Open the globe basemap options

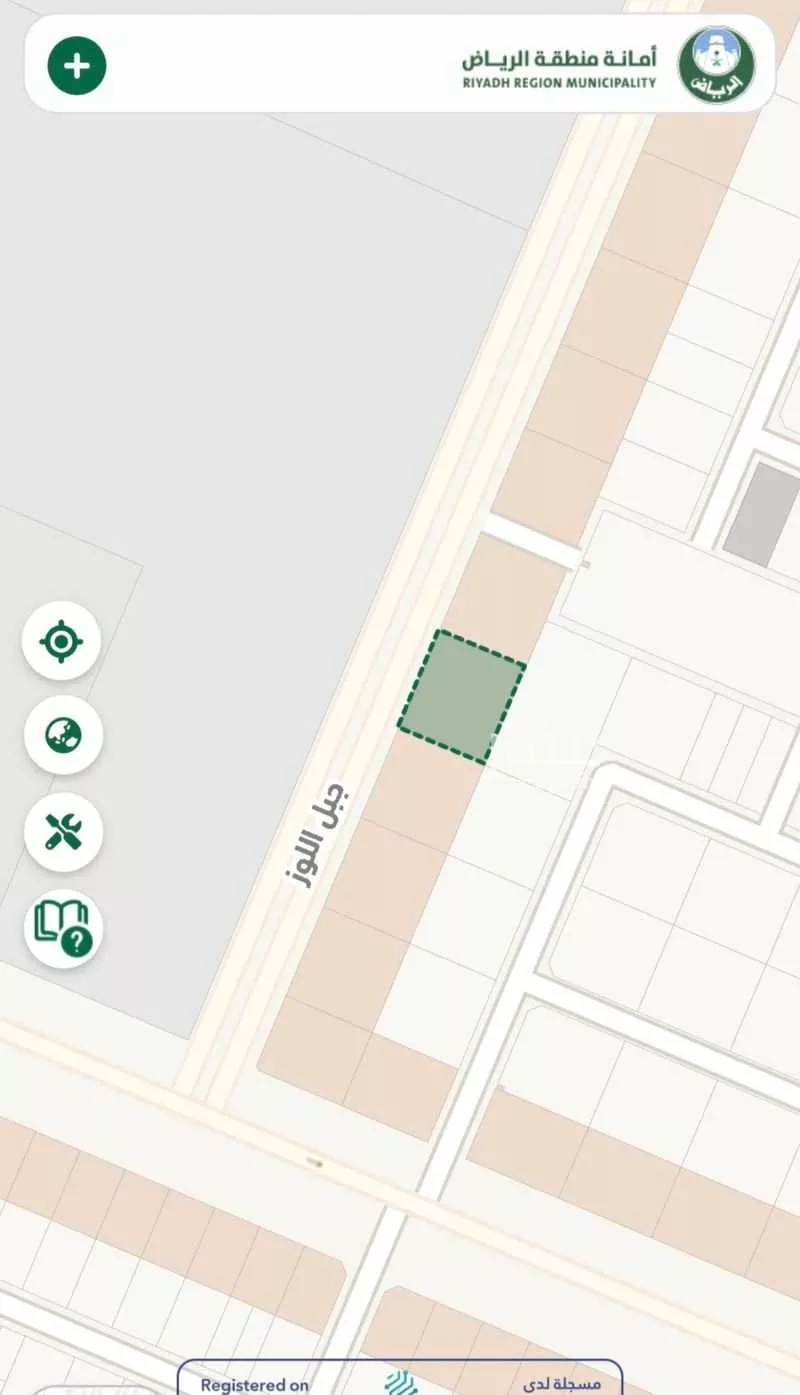pyautogui.click(x=62, y=735)
